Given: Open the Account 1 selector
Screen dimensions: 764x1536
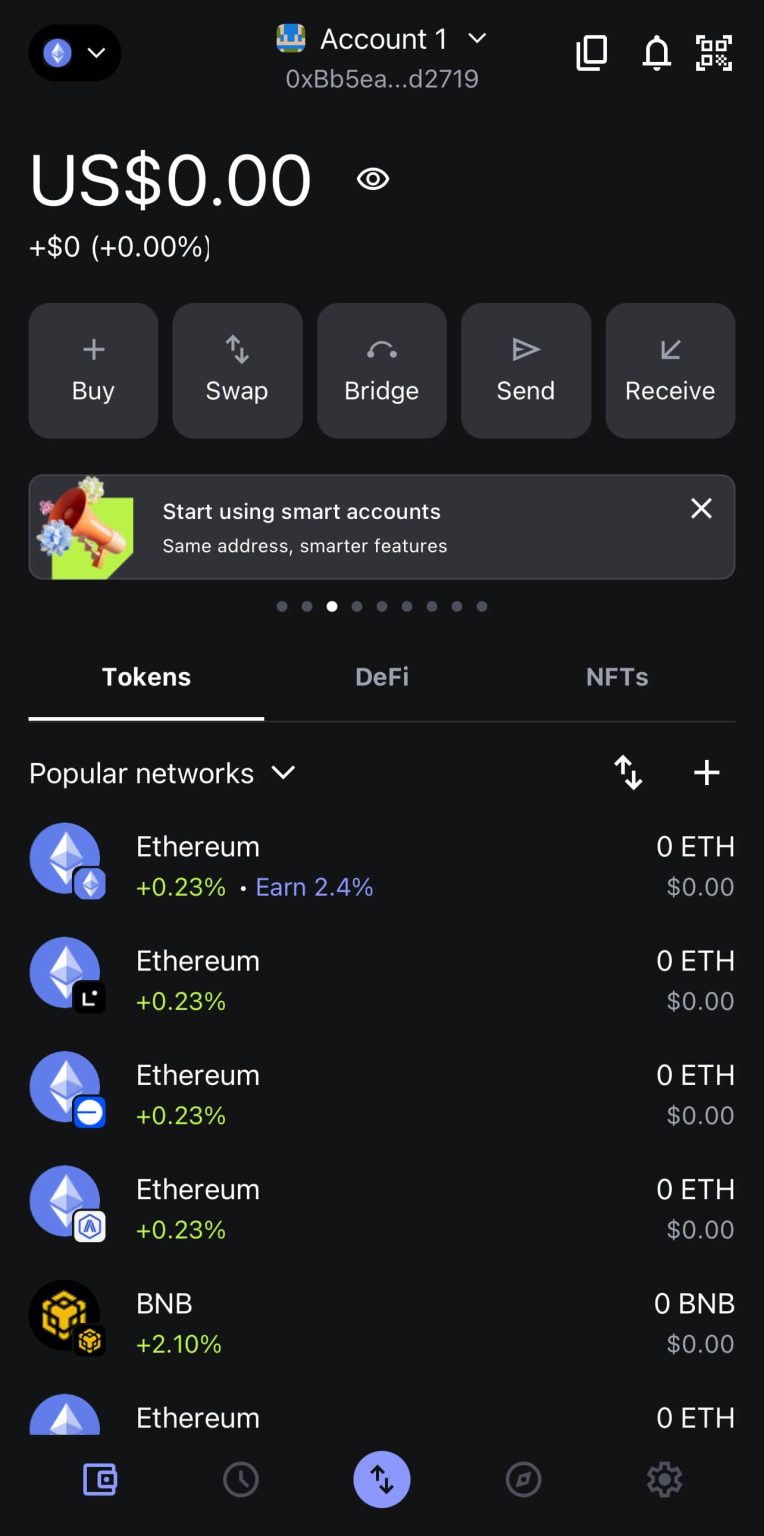Looking at the screenshot, I should pos(382,38).
